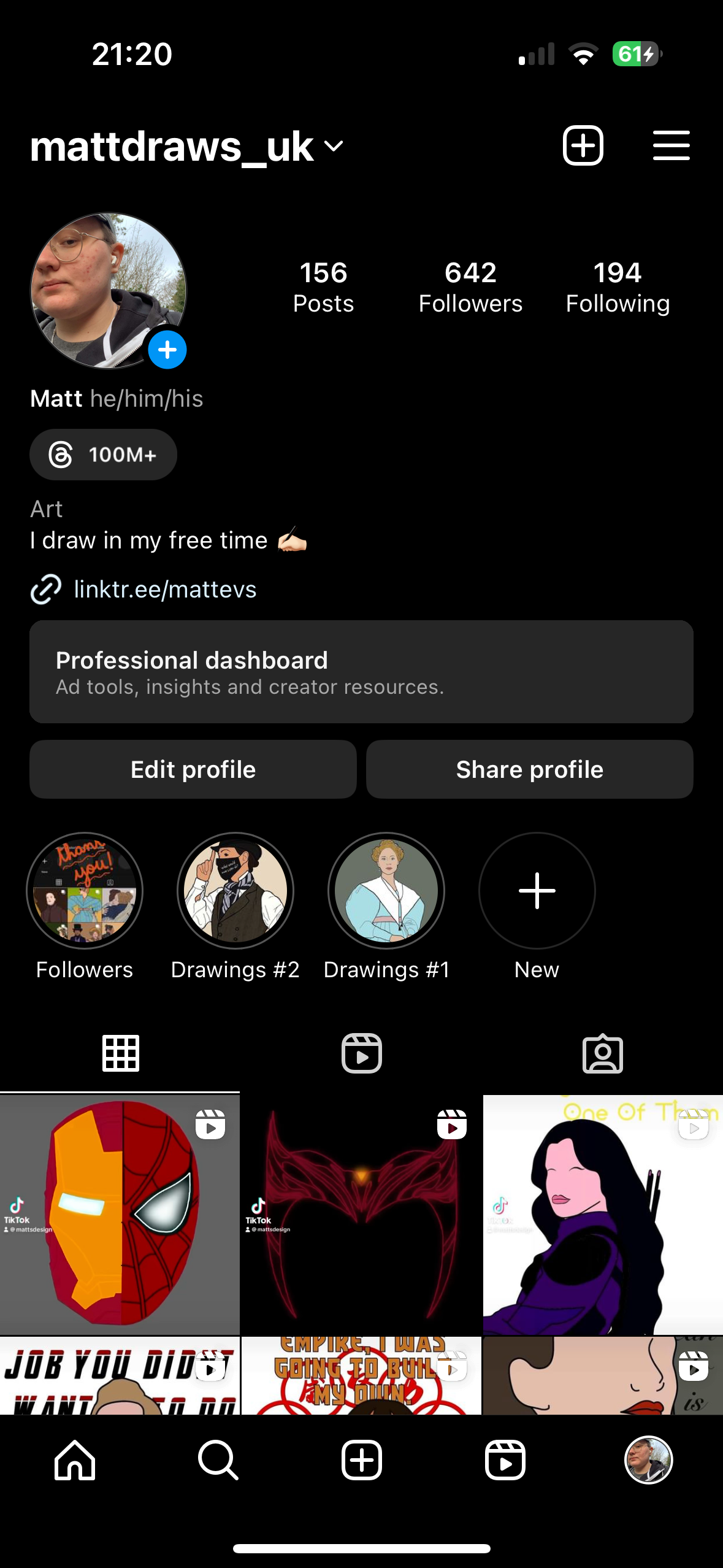Add a story via the profile picture plus
Viewport: 723px width, 1568px height.
(x=167, y=350)
